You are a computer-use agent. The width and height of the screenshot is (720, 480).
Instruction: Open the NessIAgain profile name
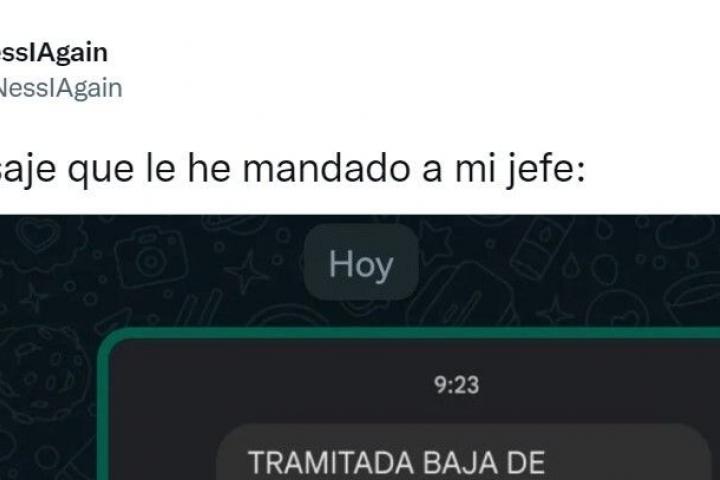tap(53, 52)
